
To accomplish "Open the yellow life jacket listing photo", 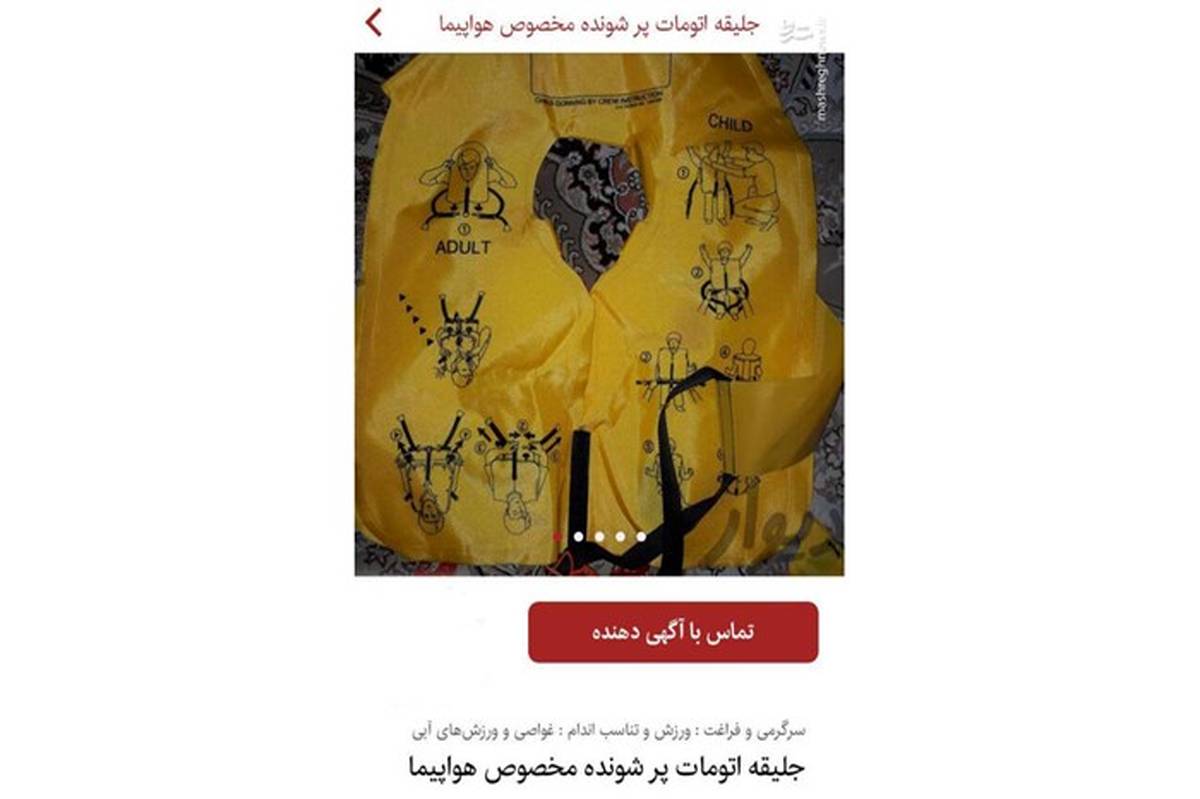I will [599, 314].
